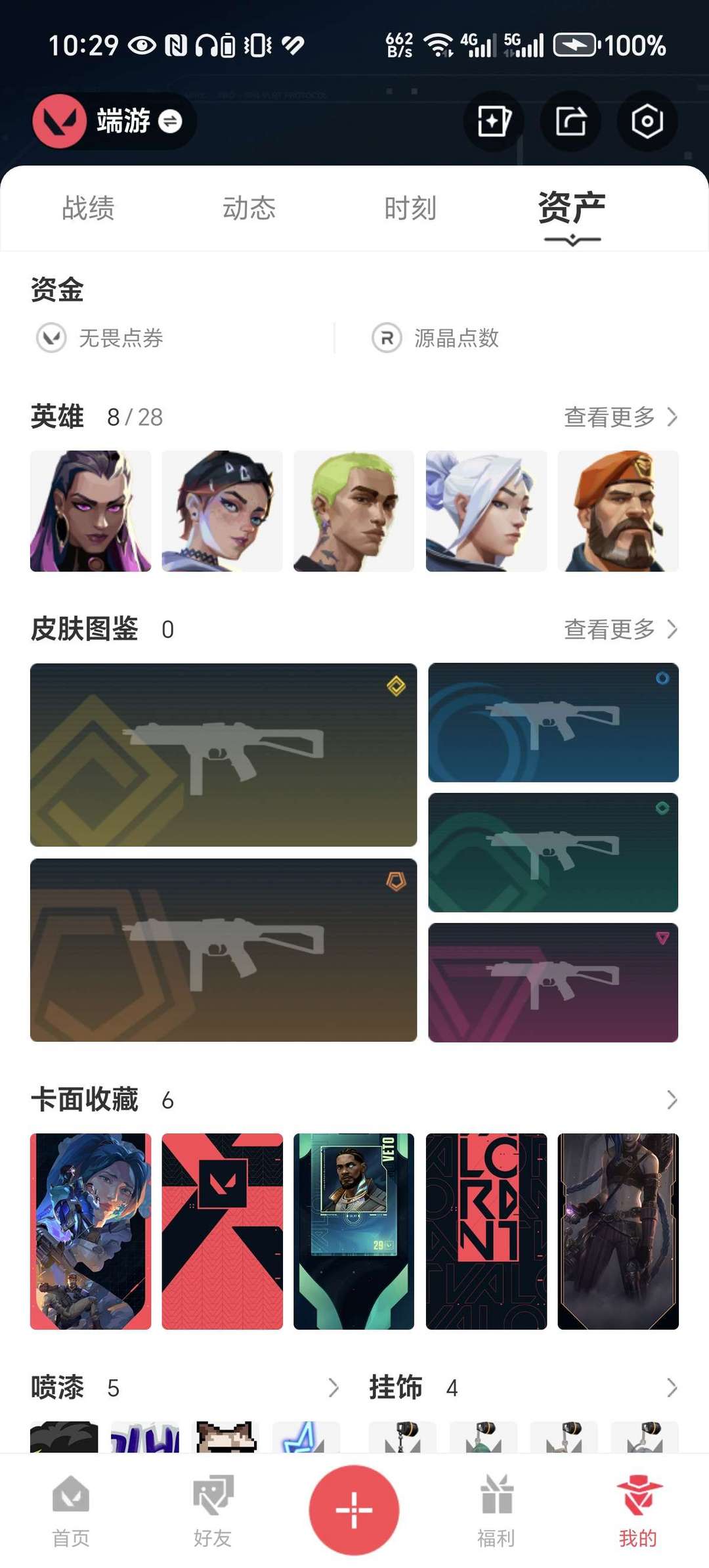View more in 英雄 section
Screen dimensions: 709x1568
coord(620,416)
